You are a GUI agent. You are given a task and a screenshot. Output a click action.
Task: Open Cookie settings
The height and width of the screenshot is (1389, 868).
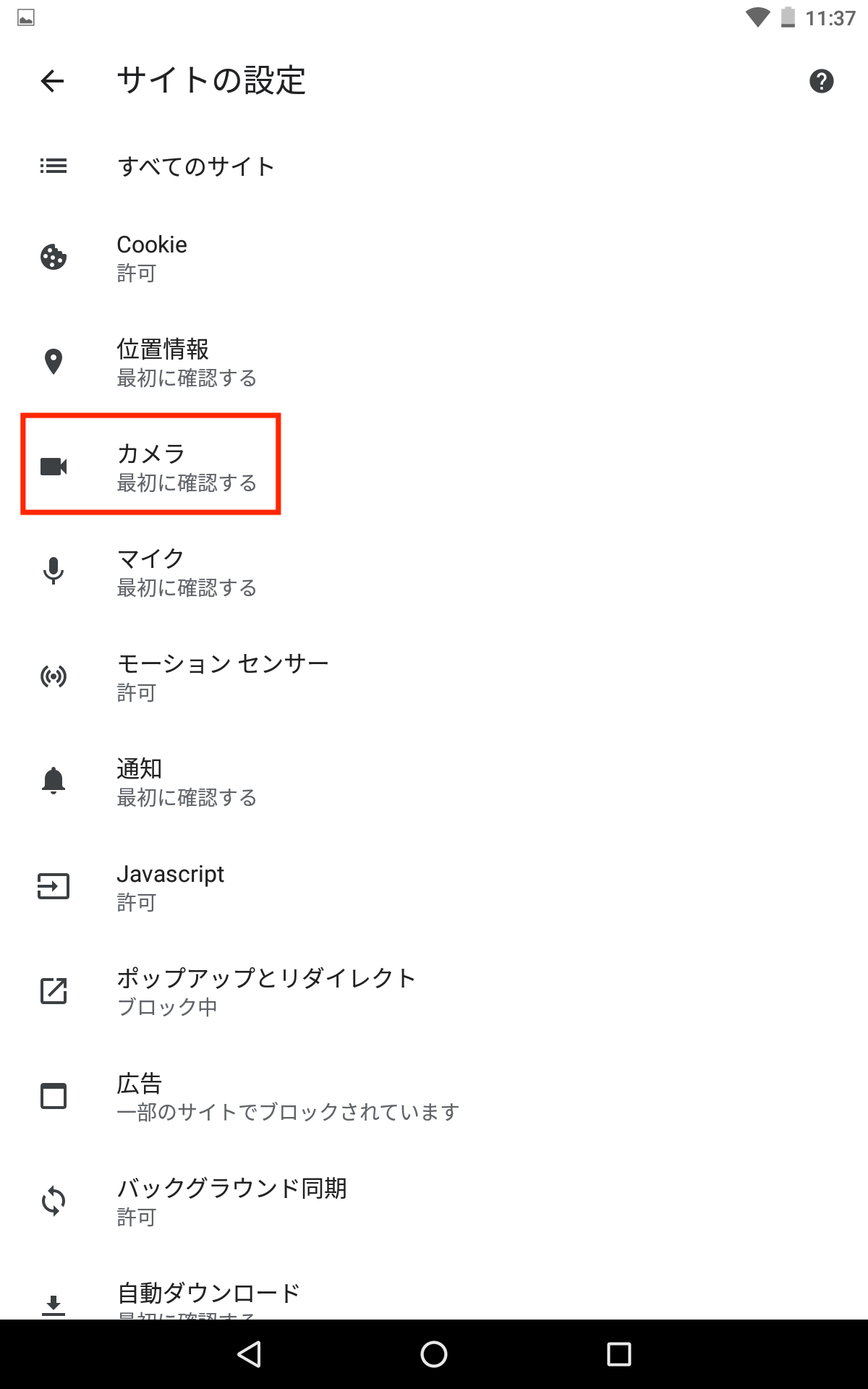(434, 258)
